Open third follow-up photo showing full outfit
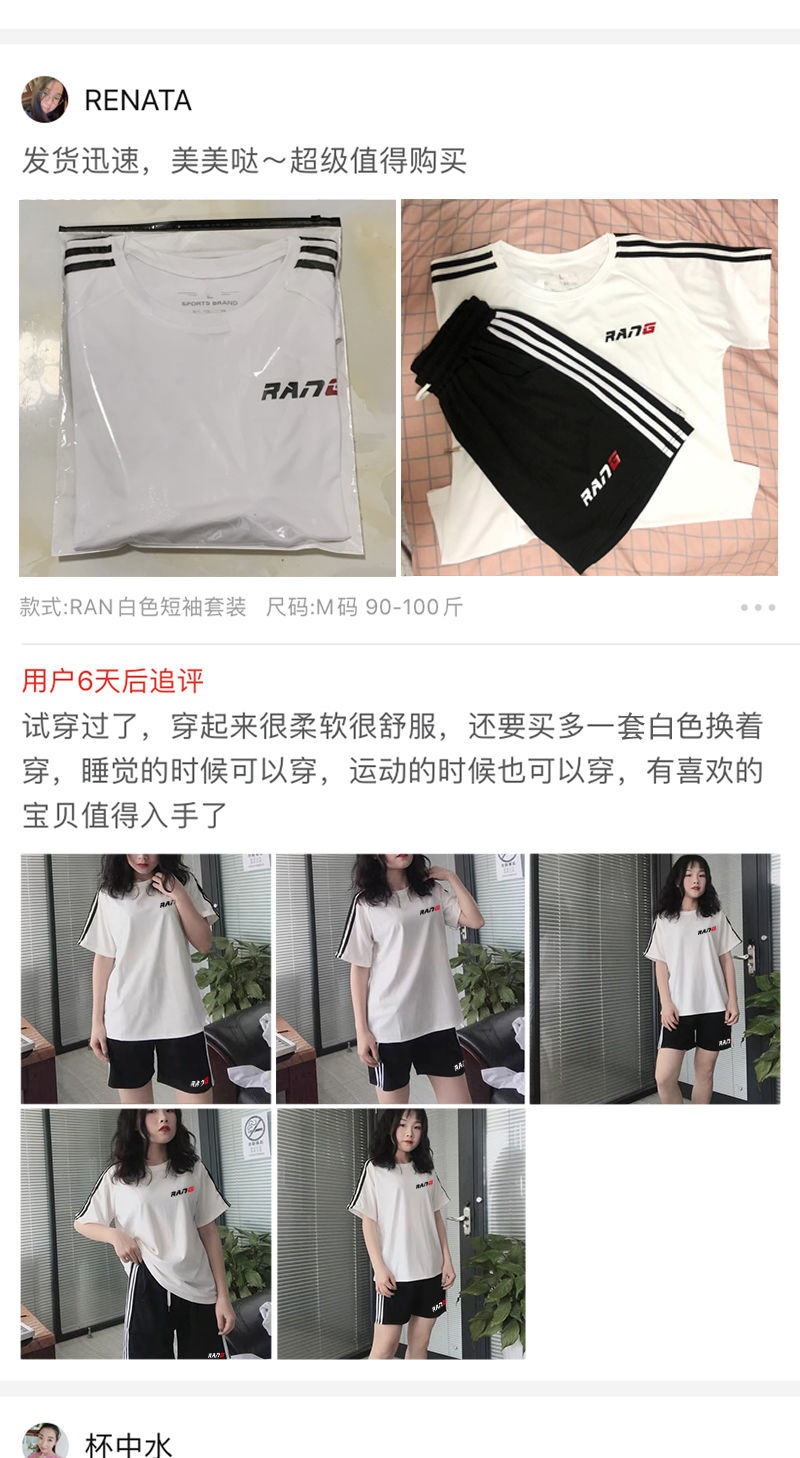Image resolution: width=800 pixels, height=1458 pixels. click(x=655, y=978)
